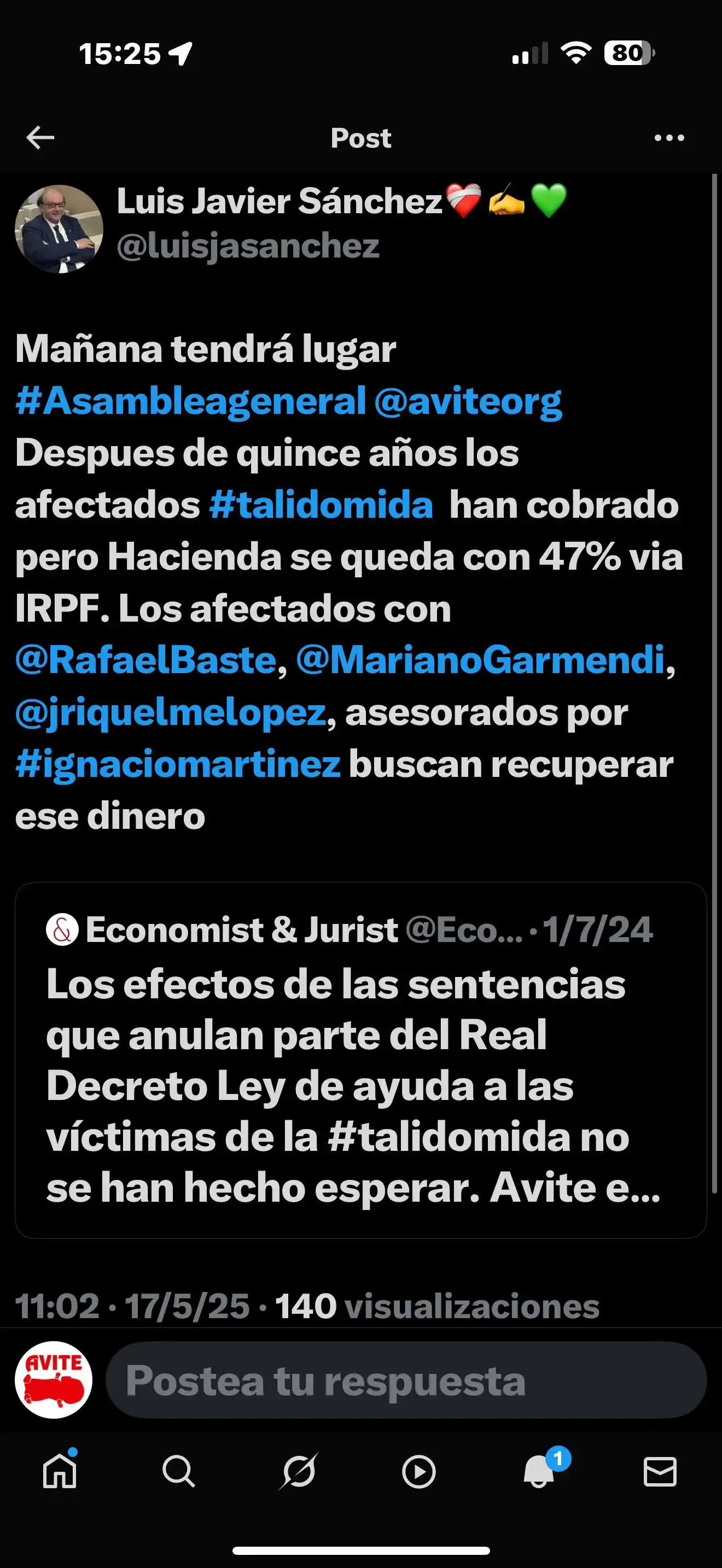This screenshot has width=722, height=1568.
Task: Tap the #ignaciomartinez hashtag
Action: pos(178,764)
